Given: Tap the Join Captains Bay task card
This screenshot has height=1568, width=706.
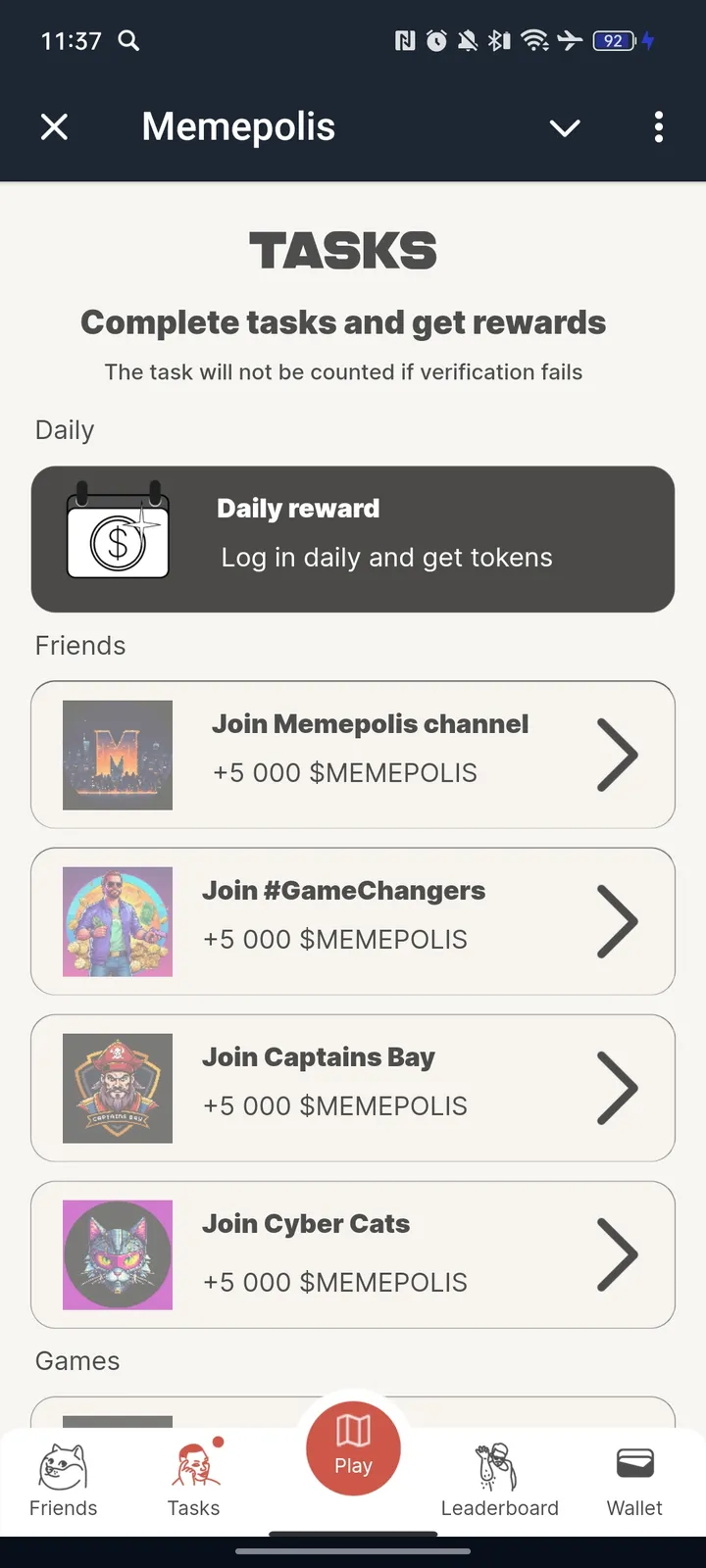Looking at the screenshot, I should coord(353,1088).
